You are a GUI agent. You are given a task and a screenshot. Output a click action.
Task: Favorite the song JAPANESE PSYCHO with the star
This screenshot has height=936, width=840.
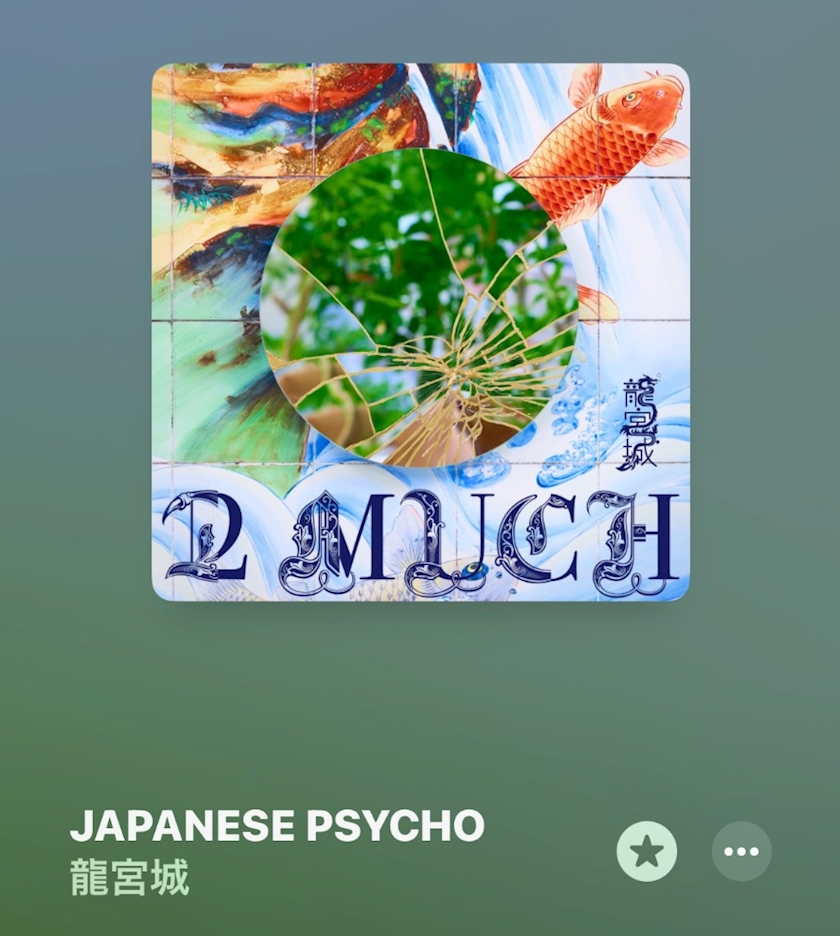(647, 851)
